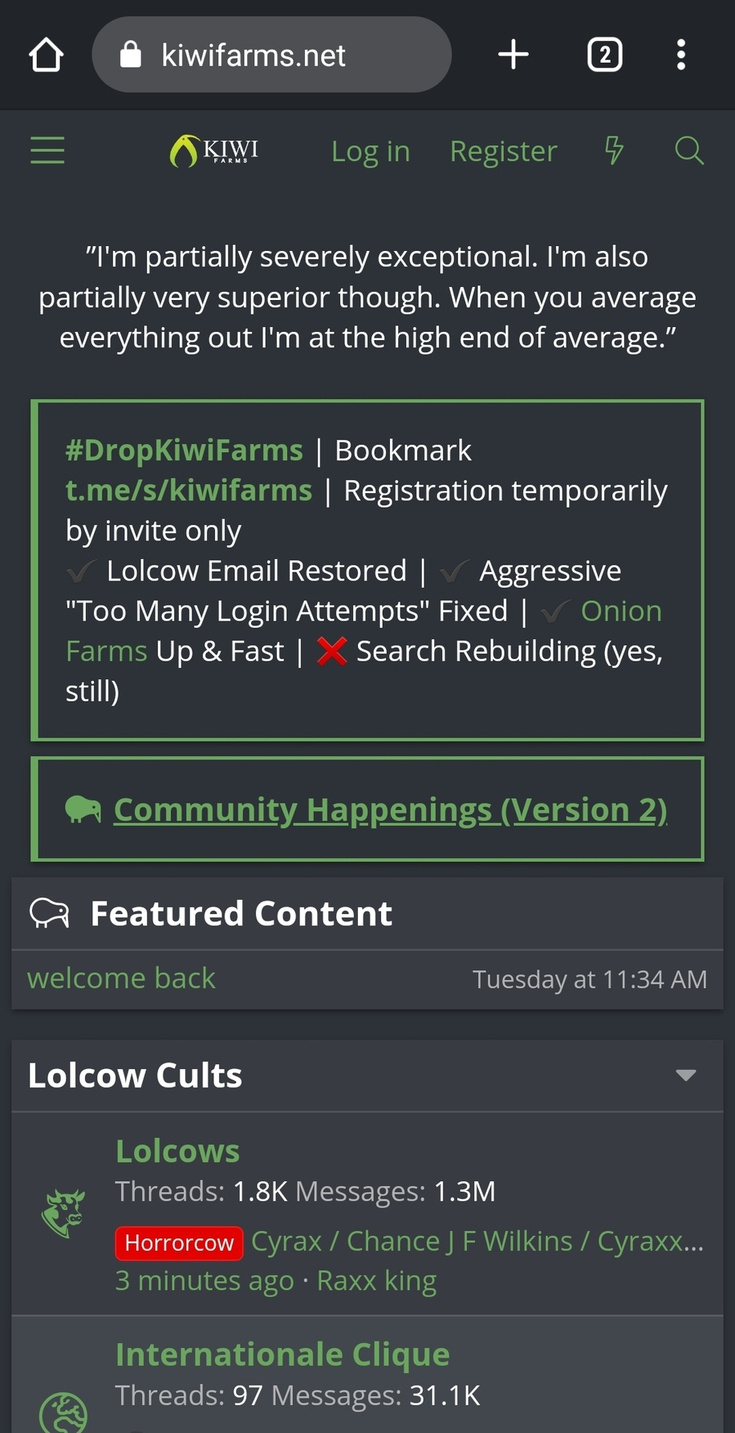Open Community Happenings (Version 2)
The image size is (735, 1433).
(390, 809)
